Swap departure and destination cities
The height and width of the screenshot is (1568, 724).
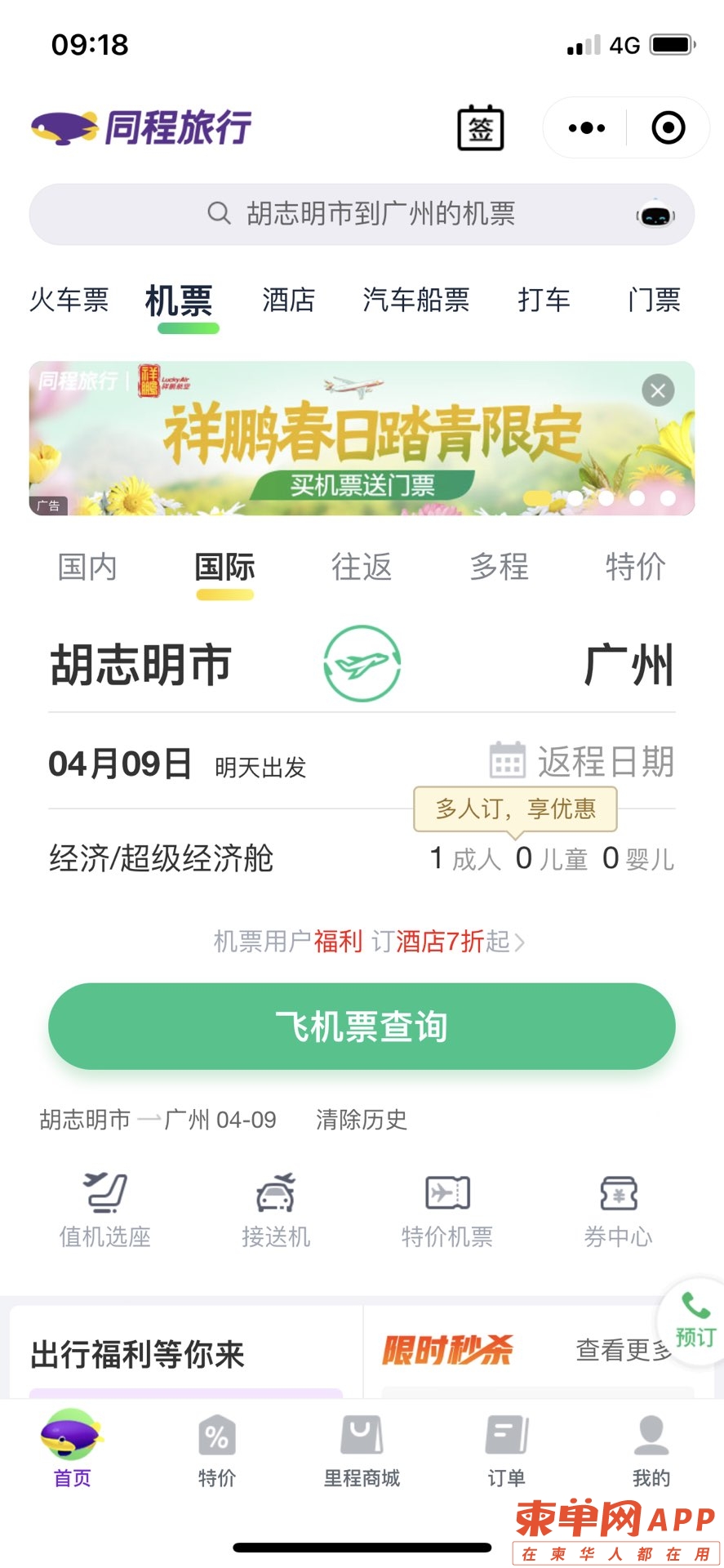click(362, 664)
